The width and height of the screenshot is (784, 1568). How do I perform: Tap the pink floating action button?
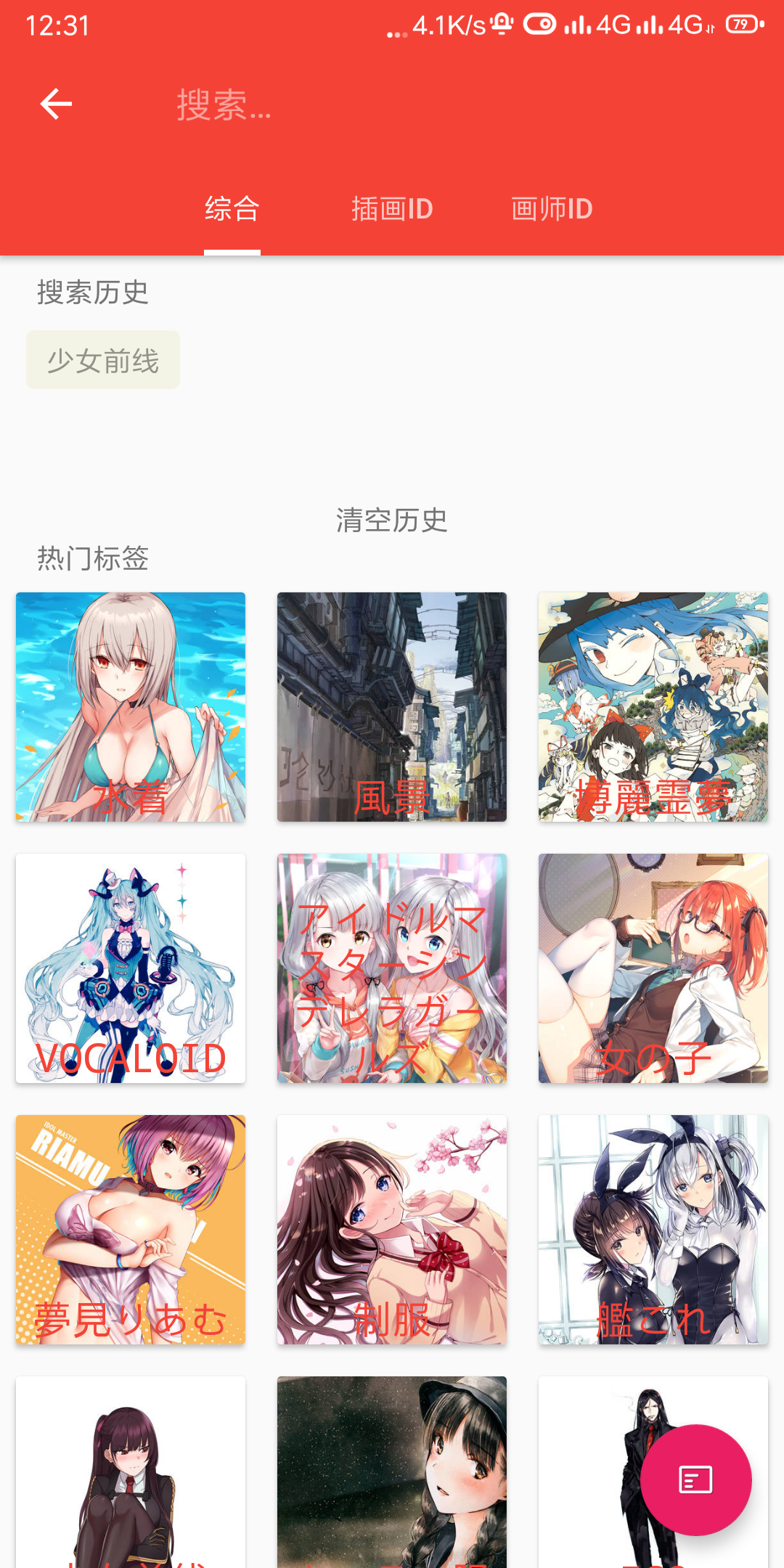click(695, 1479)
